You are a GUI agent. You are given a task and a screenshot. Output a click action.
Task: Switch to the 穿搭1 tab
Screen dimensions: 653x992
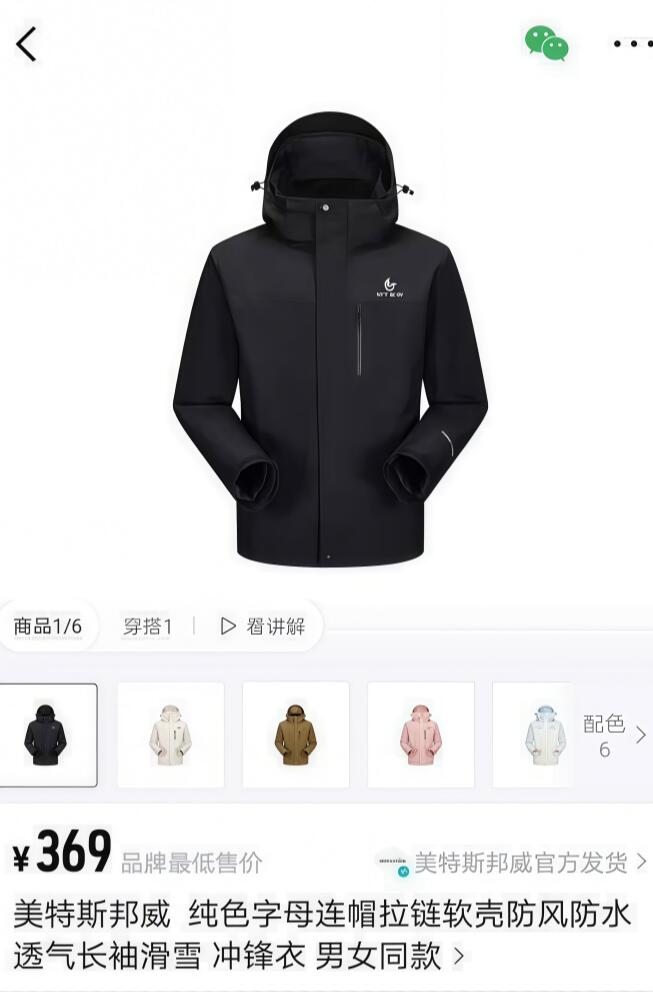point(147,626)
